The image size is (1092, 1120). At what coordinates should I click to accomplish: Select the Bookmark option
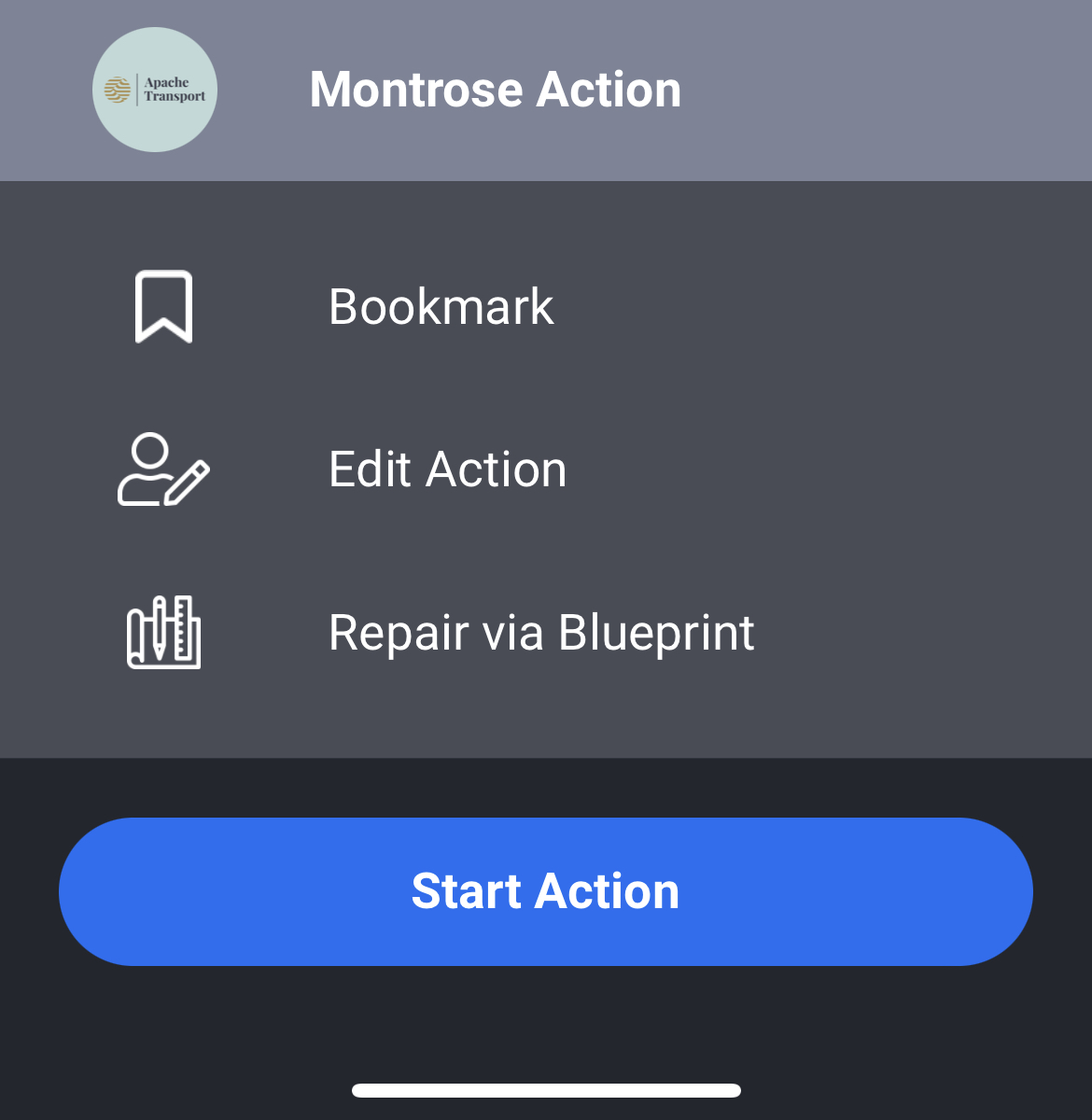click(x=441, y=307)
